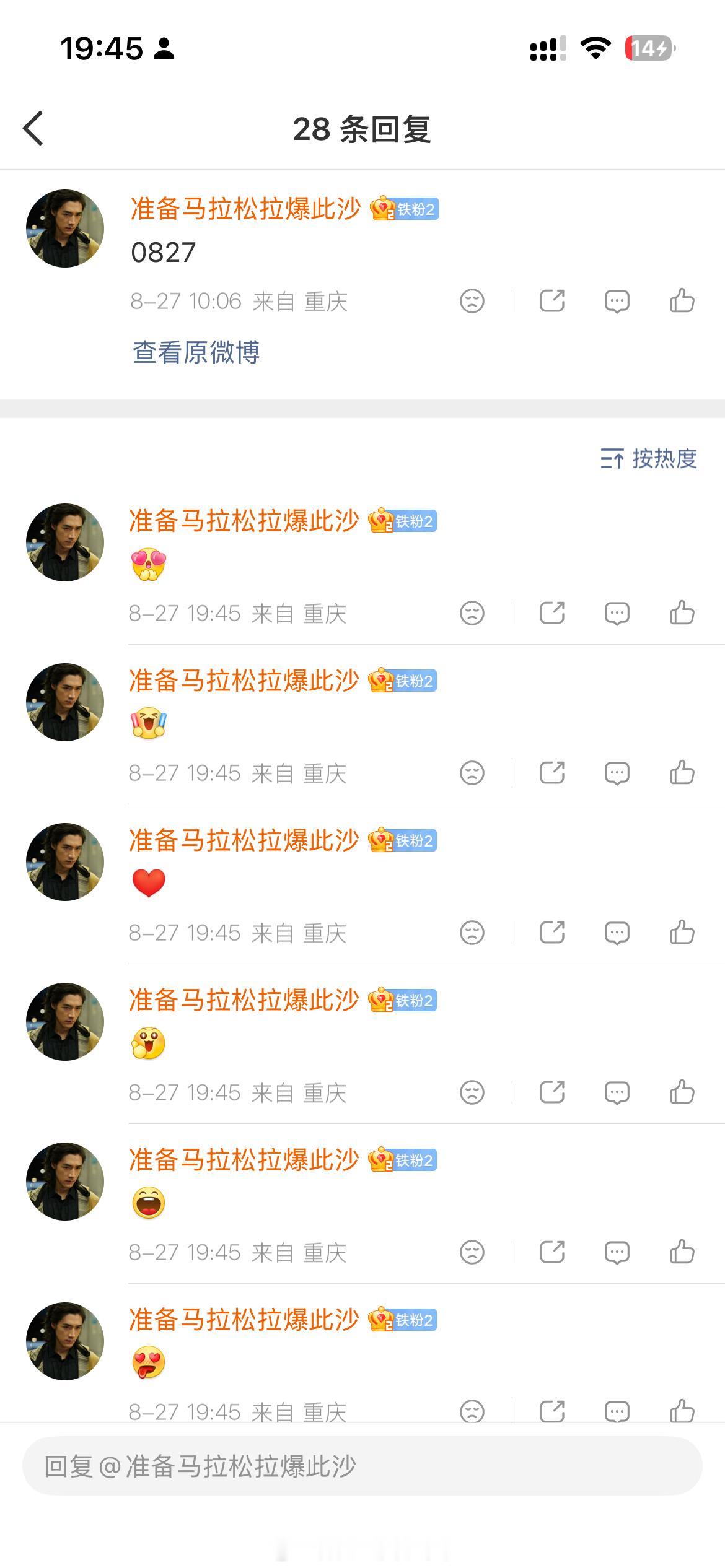This screenshot has width=725, height=1568.
Task: Like the laughing open-mouth emoji reply
Action: point(682,1252)
